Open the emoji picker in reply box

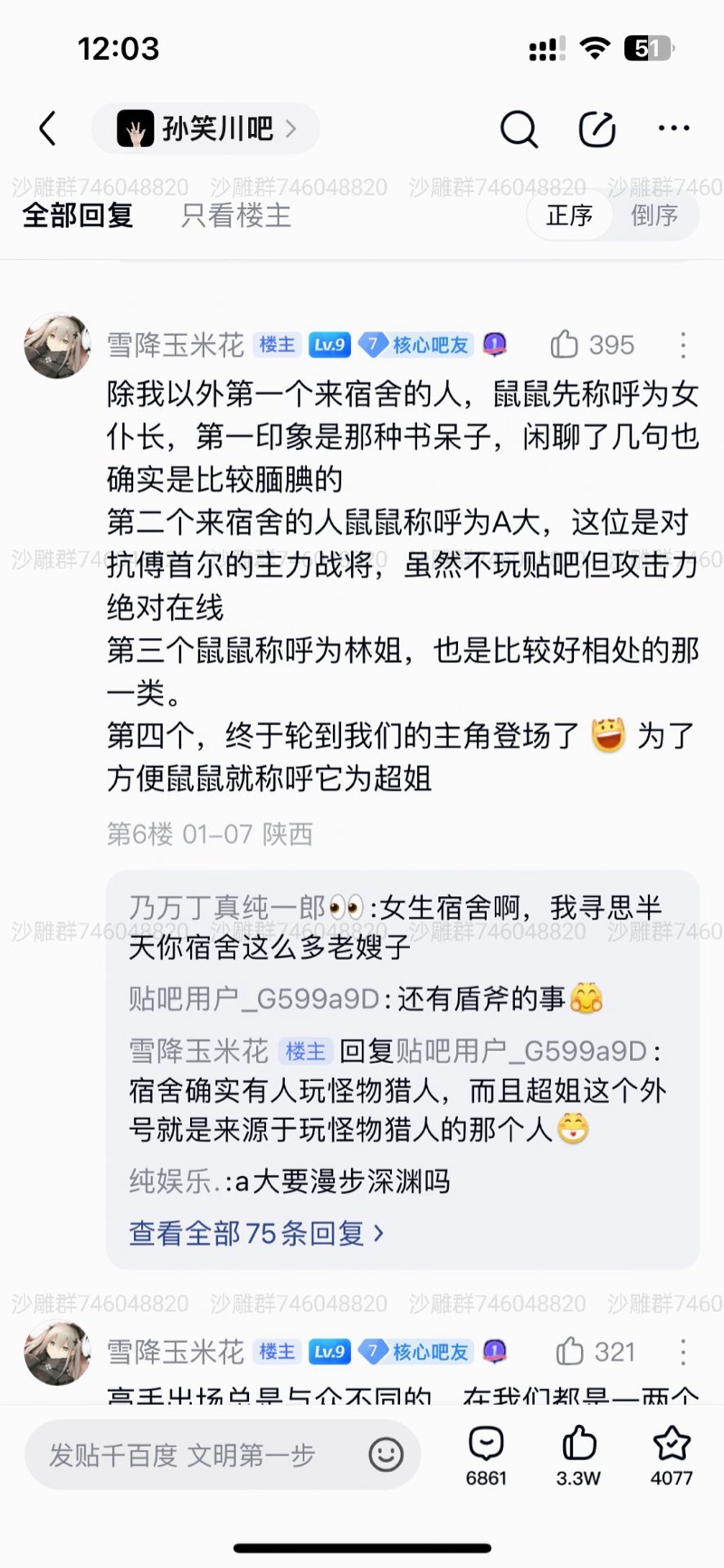point(386,1455)
